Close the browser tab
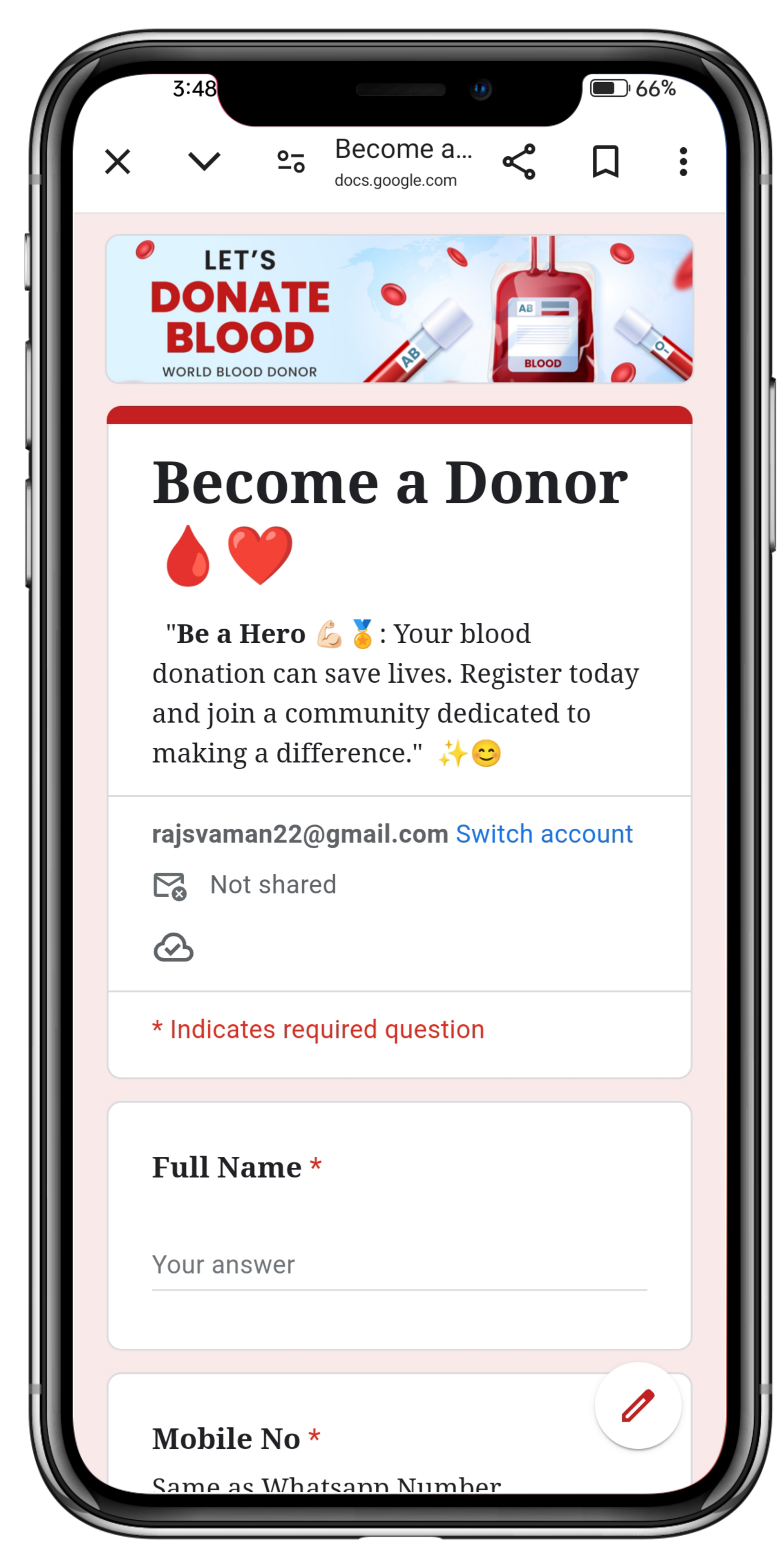This screenshot has height=1550, width=784. pyautogui.click(x=117, y=162)
